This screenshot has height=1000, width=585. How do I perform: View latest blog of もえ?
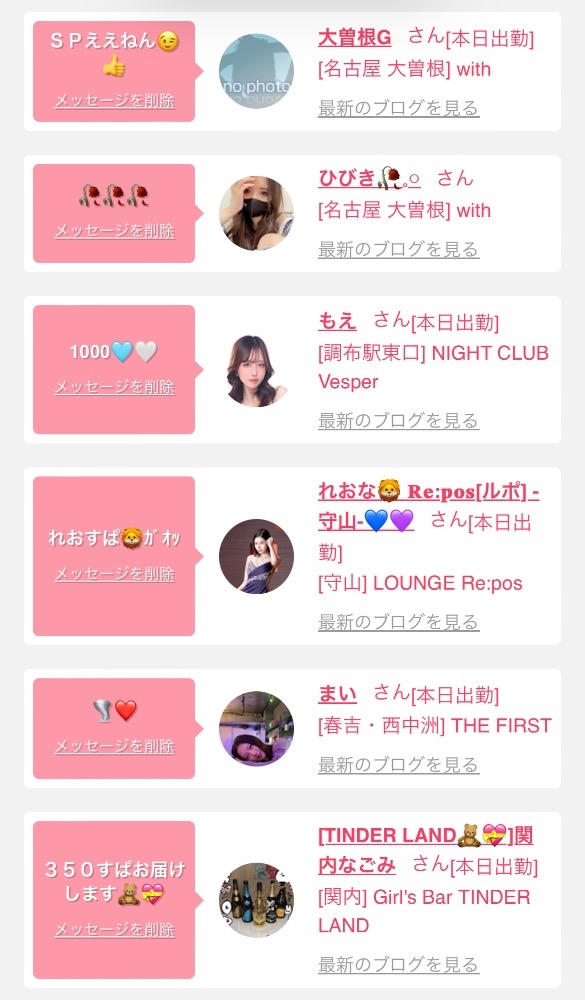(x=399, y=421)
